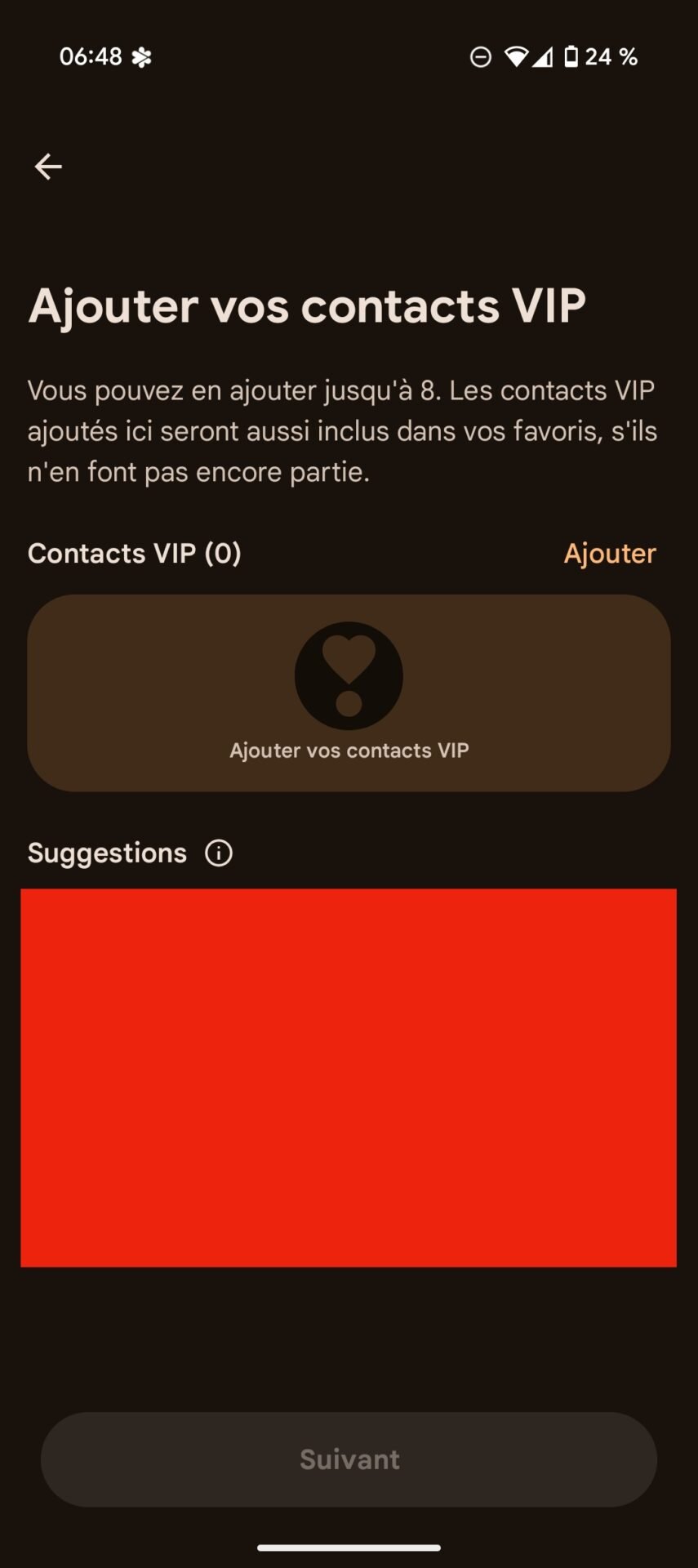Tap the orange Ajouter link
The height and width of the screenshot is (1568, 698).
(609, 554)
